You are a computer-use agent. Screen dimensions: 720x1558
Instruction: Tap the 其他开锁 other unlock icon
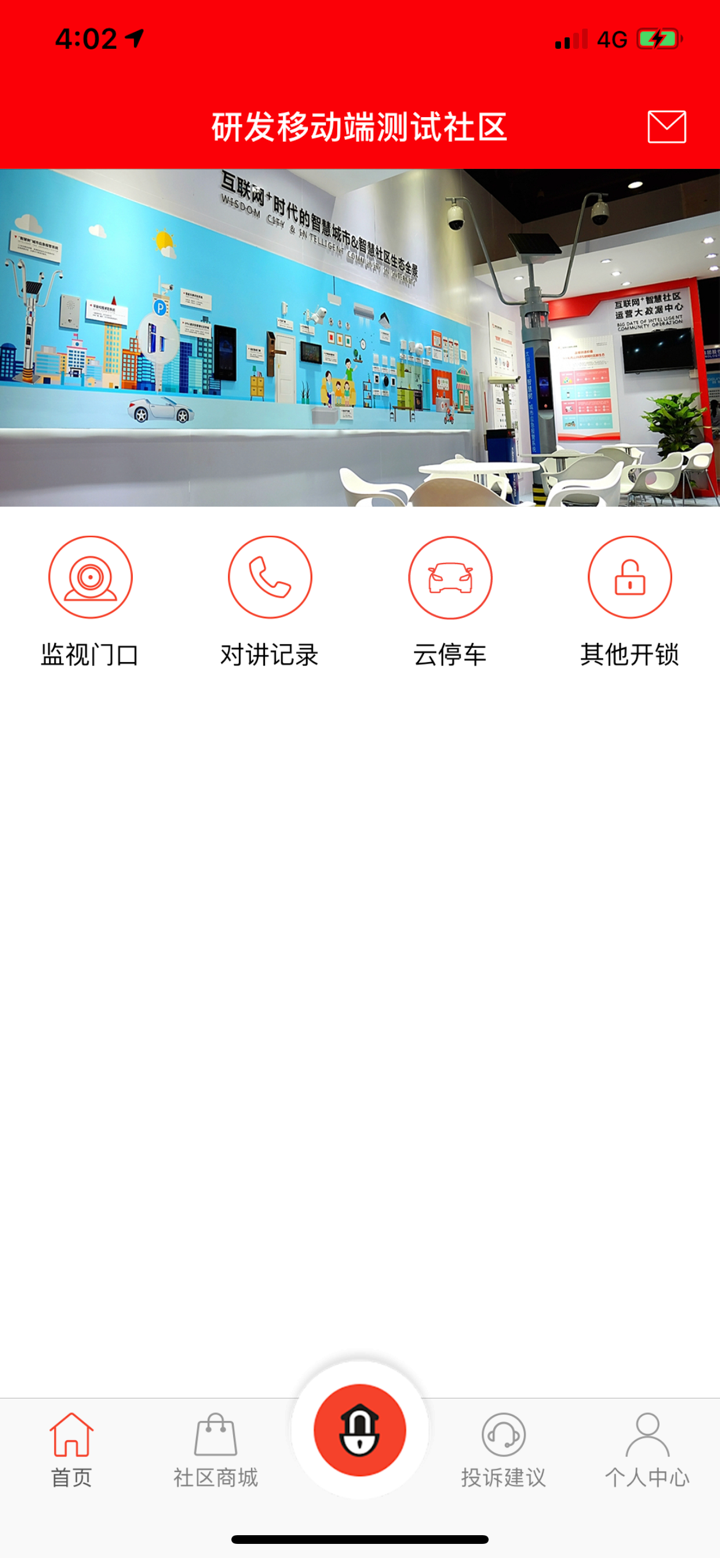click(629, 577)
